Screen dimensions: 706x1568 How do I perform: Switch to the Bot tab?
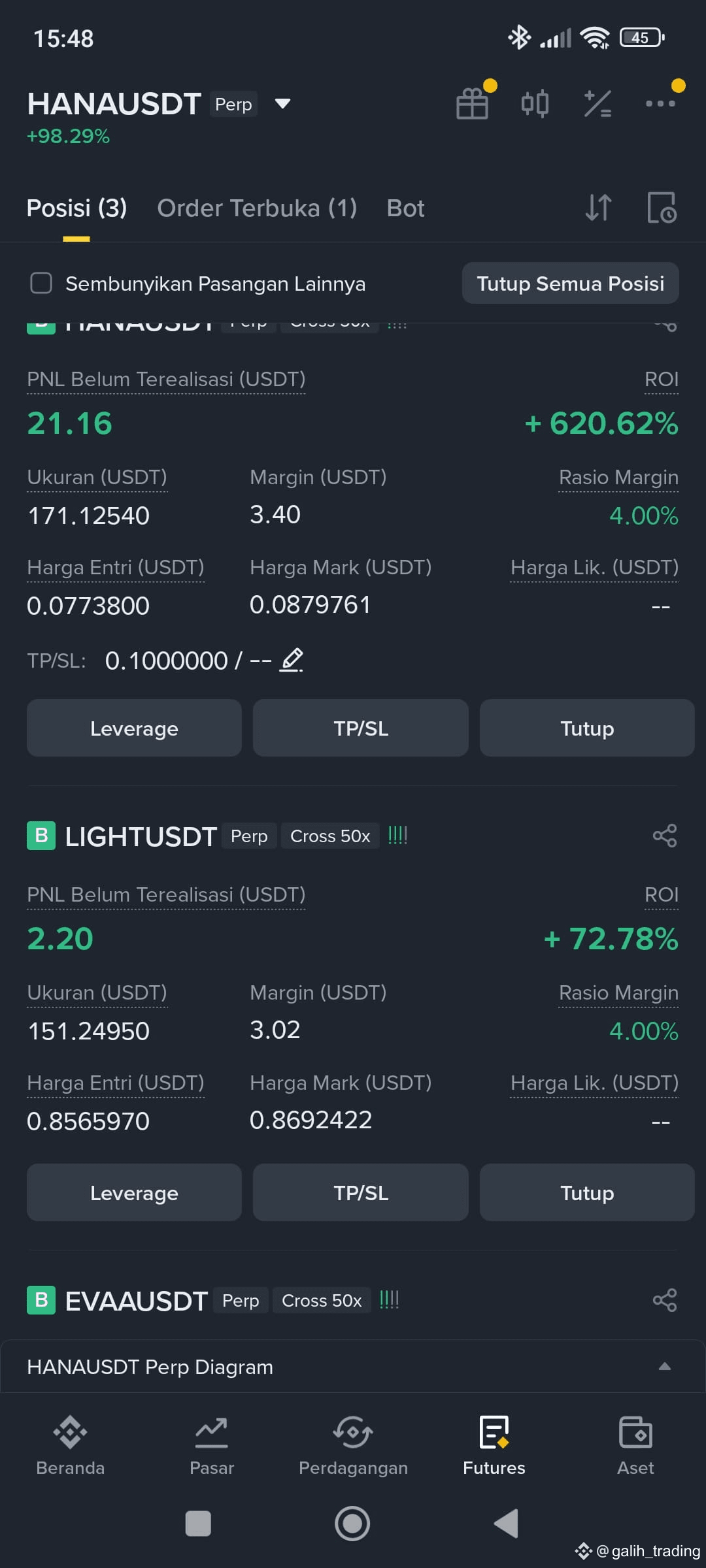[405, 208]
